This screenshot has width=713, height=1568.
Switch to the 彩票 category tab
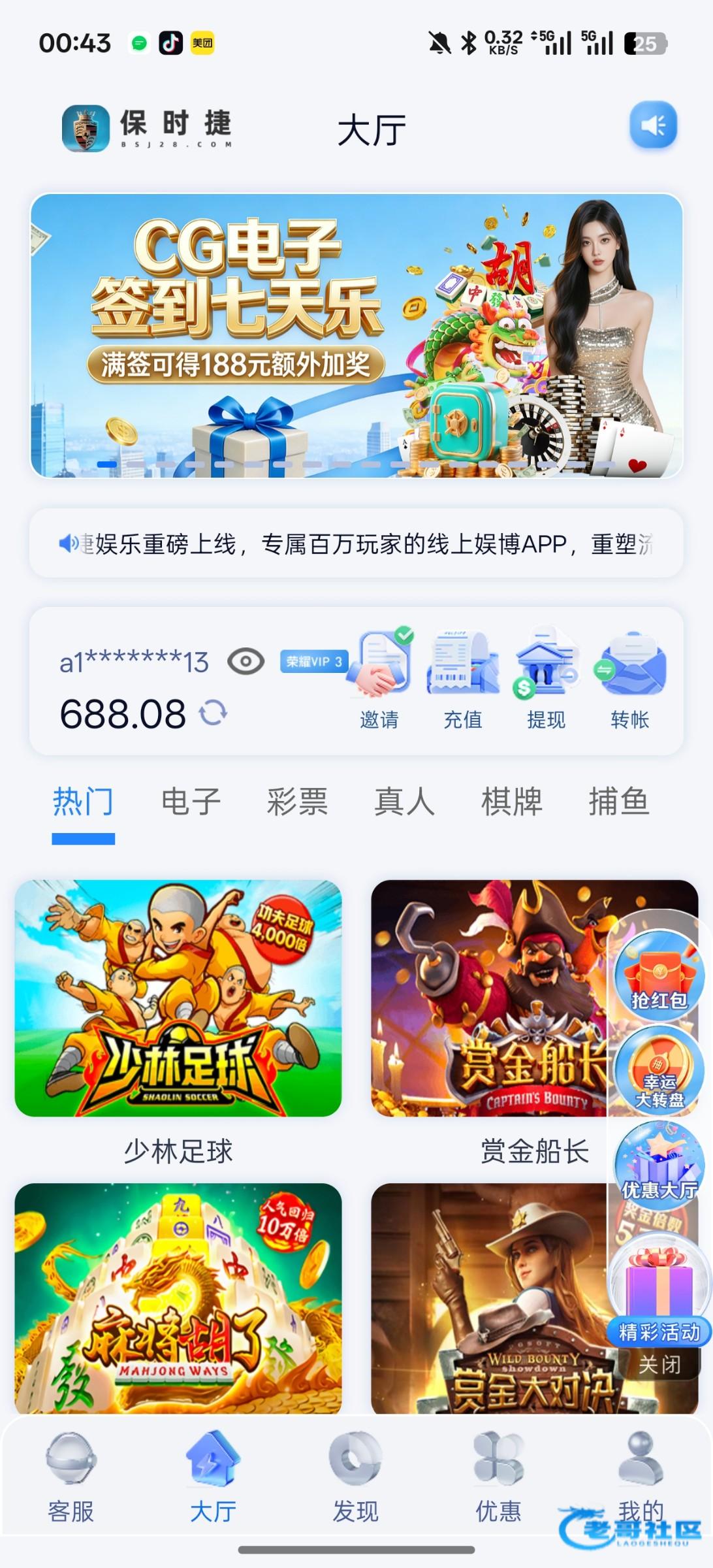tap(297, 802)
